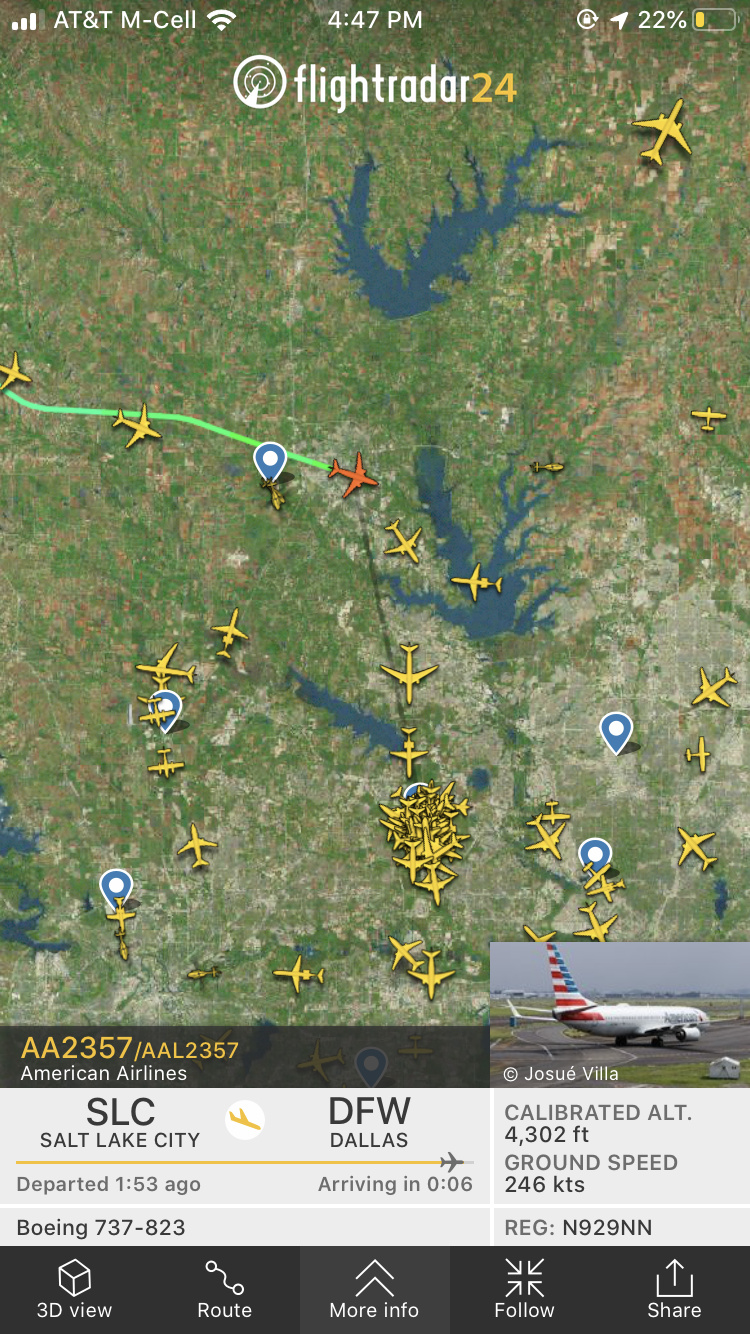Share this flight
This screenshot has width=750, height=1334.
tap(674, 1290)
